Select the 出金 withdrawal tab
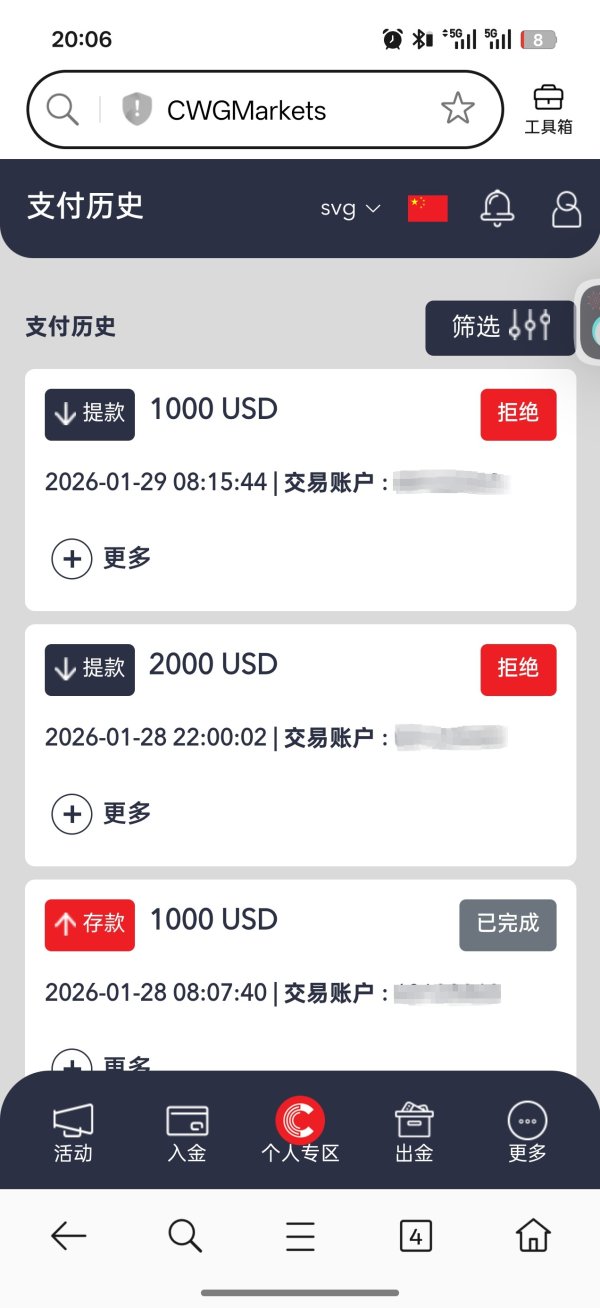This screenshot has width=600, height=1308. pos(414,1133)
